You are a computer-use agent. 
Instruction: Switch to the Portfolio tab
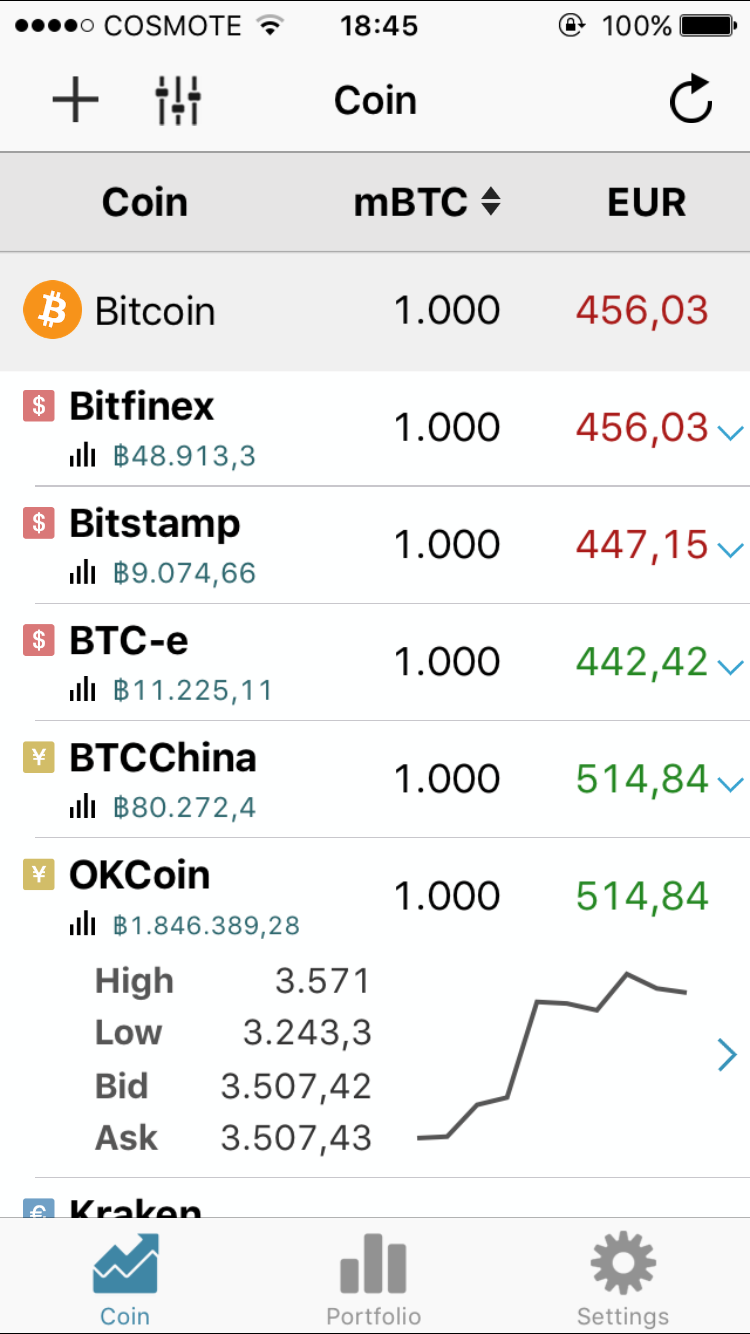pos(374,1278)
